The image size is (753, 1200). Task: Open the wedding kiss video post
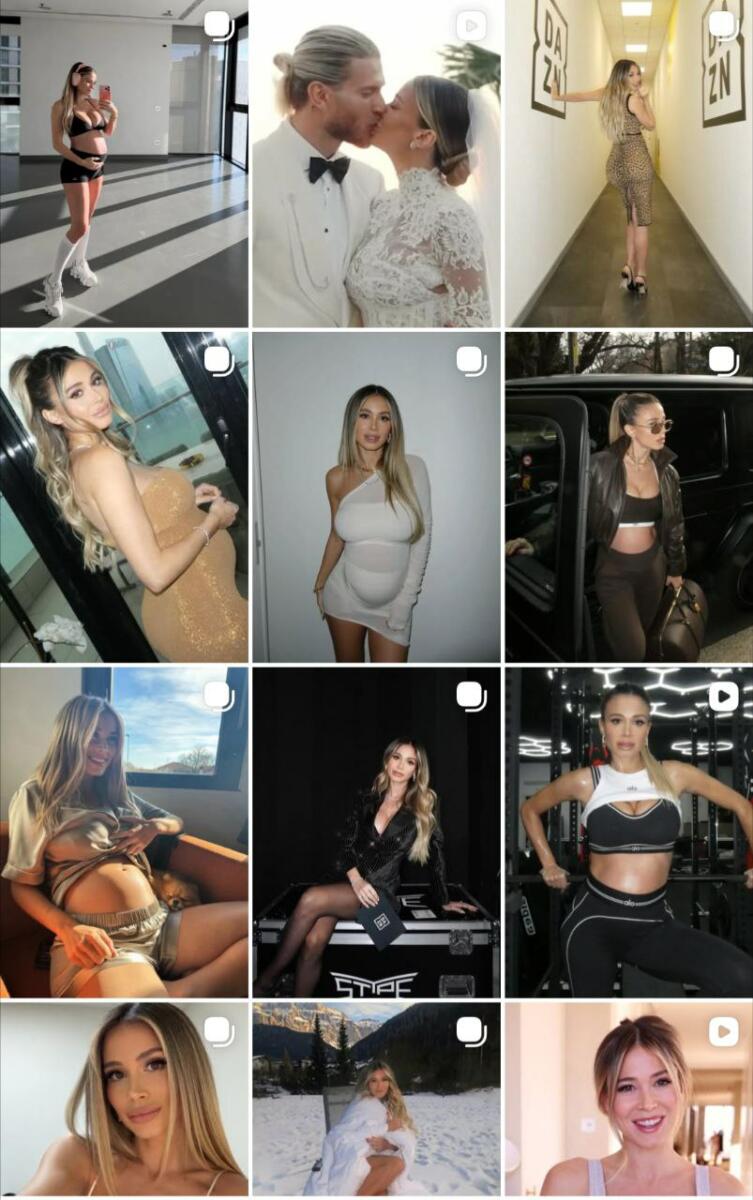click(x=376, y=163)
